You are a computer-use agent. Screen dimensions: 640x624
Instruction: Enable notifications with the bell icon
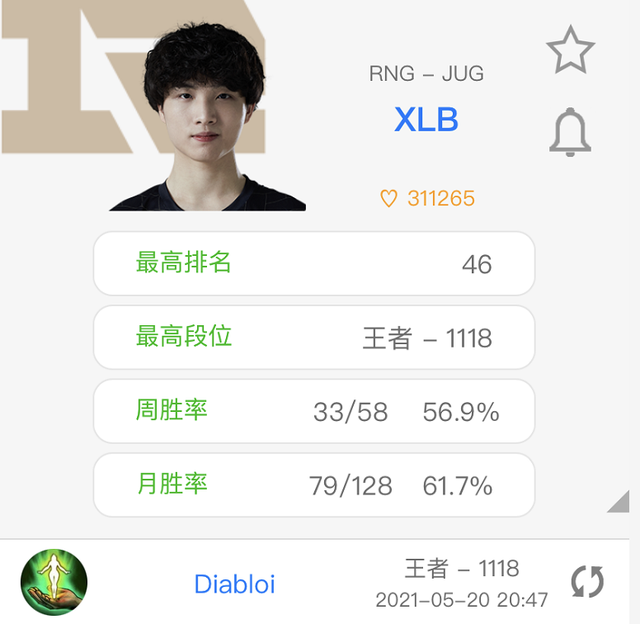(x=570, y=132)
